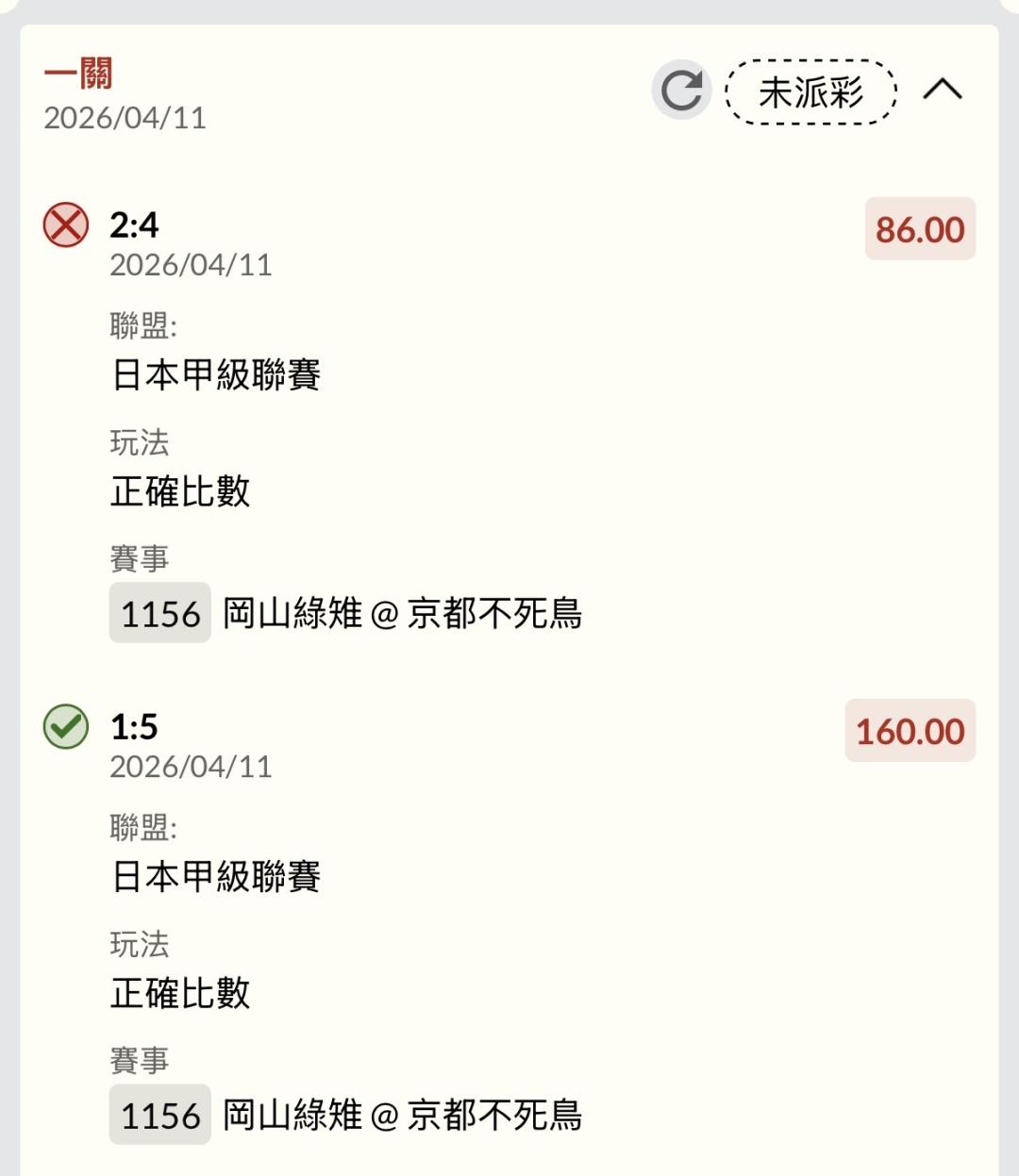
Task: Collapse the 一關 bet card
Action: 942,90
